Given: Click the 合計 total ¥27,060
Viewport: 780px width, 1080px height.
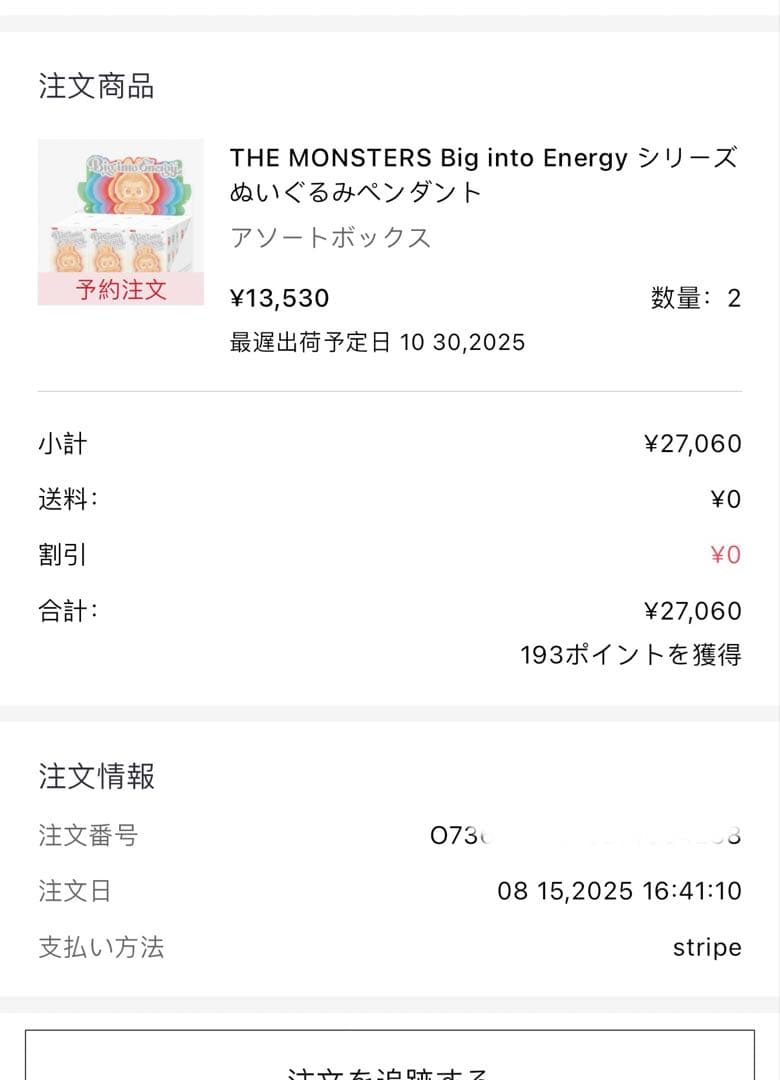Looking at the screenshot, I should click(694, 610).
